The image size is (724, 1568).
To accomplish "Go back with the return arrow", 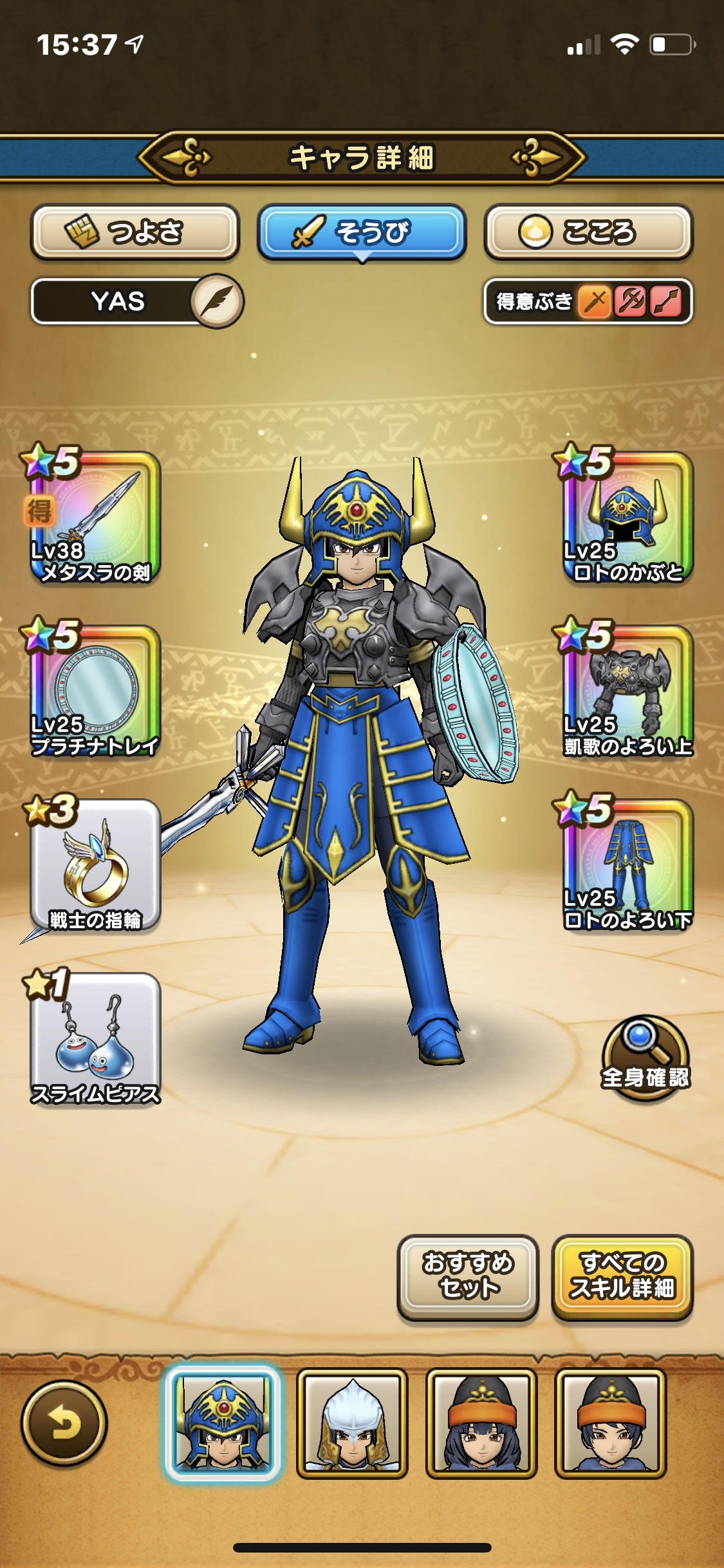I will (x=64, y=1423).
